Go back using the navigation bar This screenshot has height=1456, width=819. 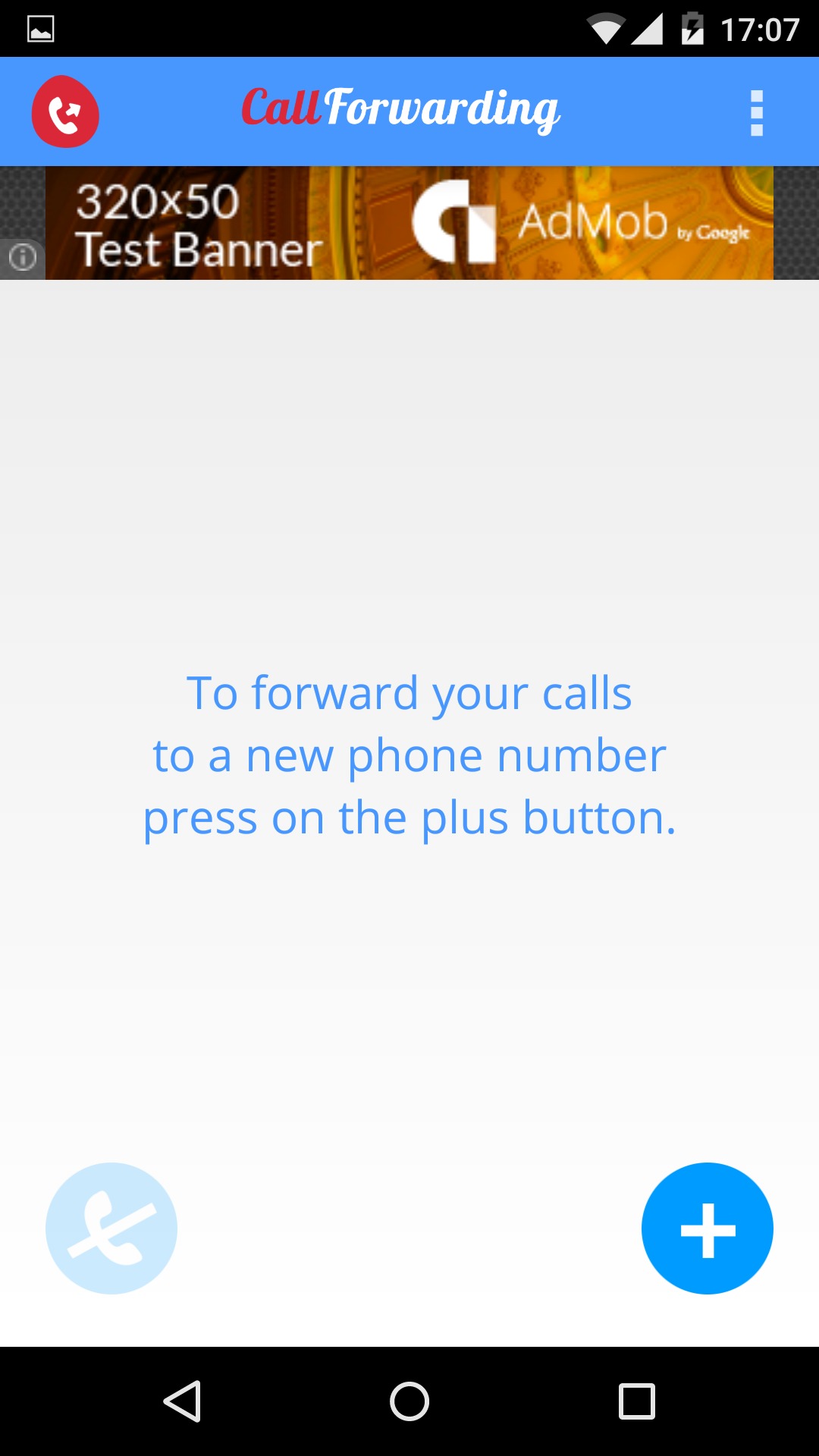(182, 1401)
